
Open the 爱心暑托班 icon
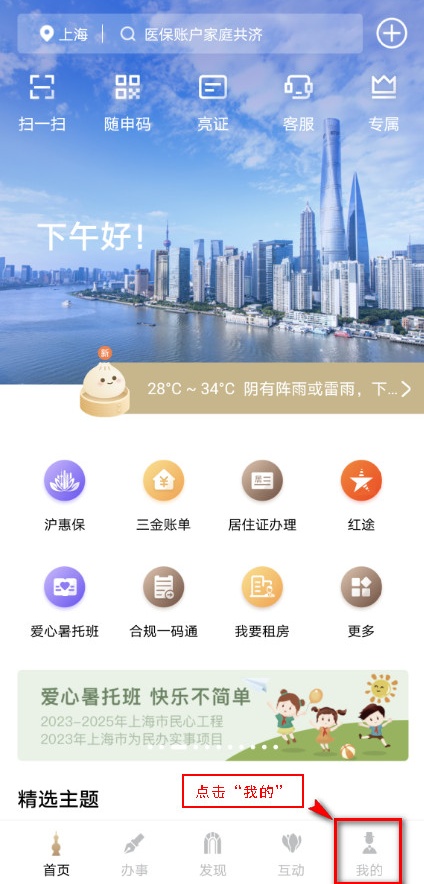coord(64,602)
